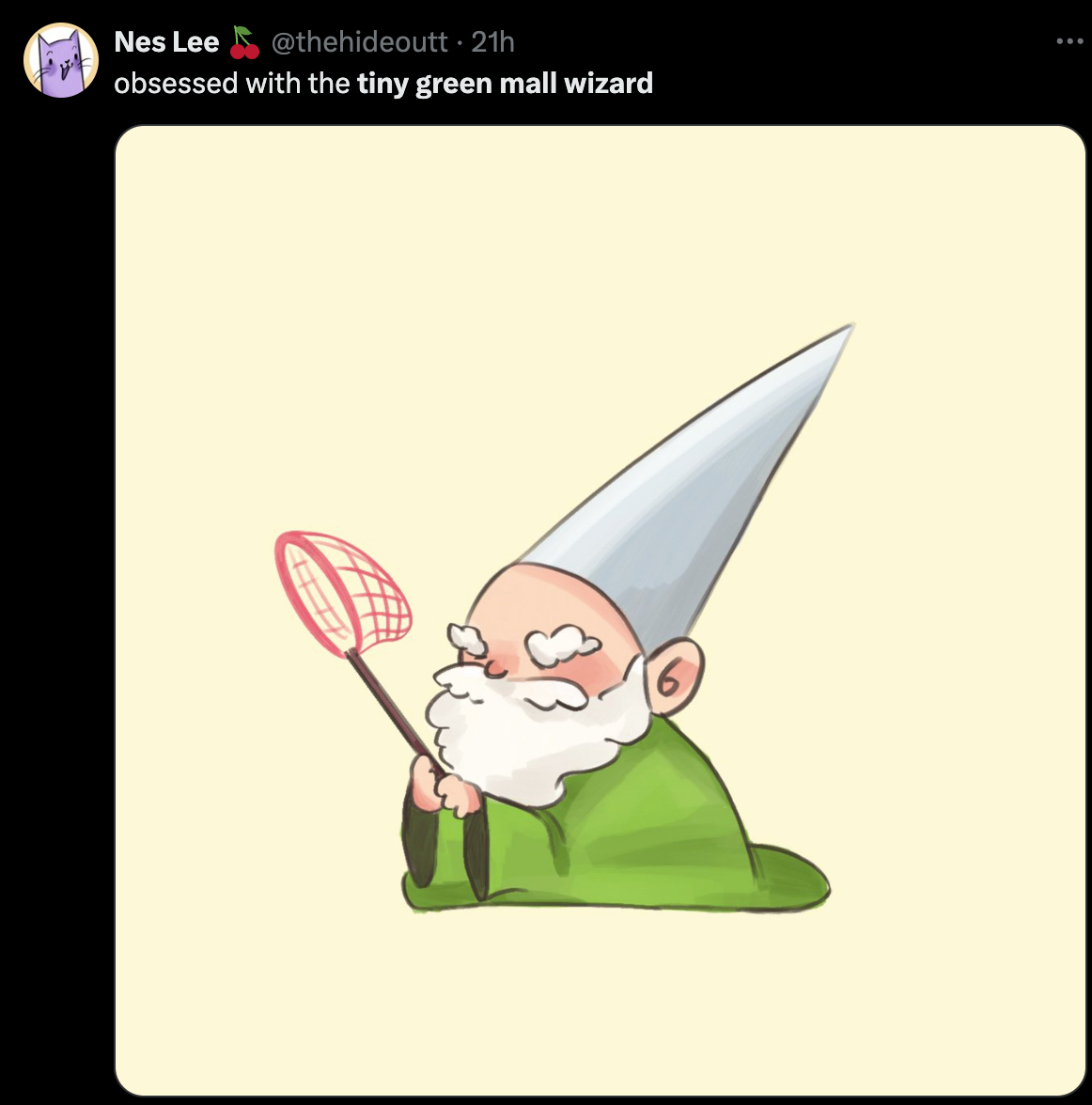
Task: Open the tweet's overflow menu
Action: coord(1069,41)
